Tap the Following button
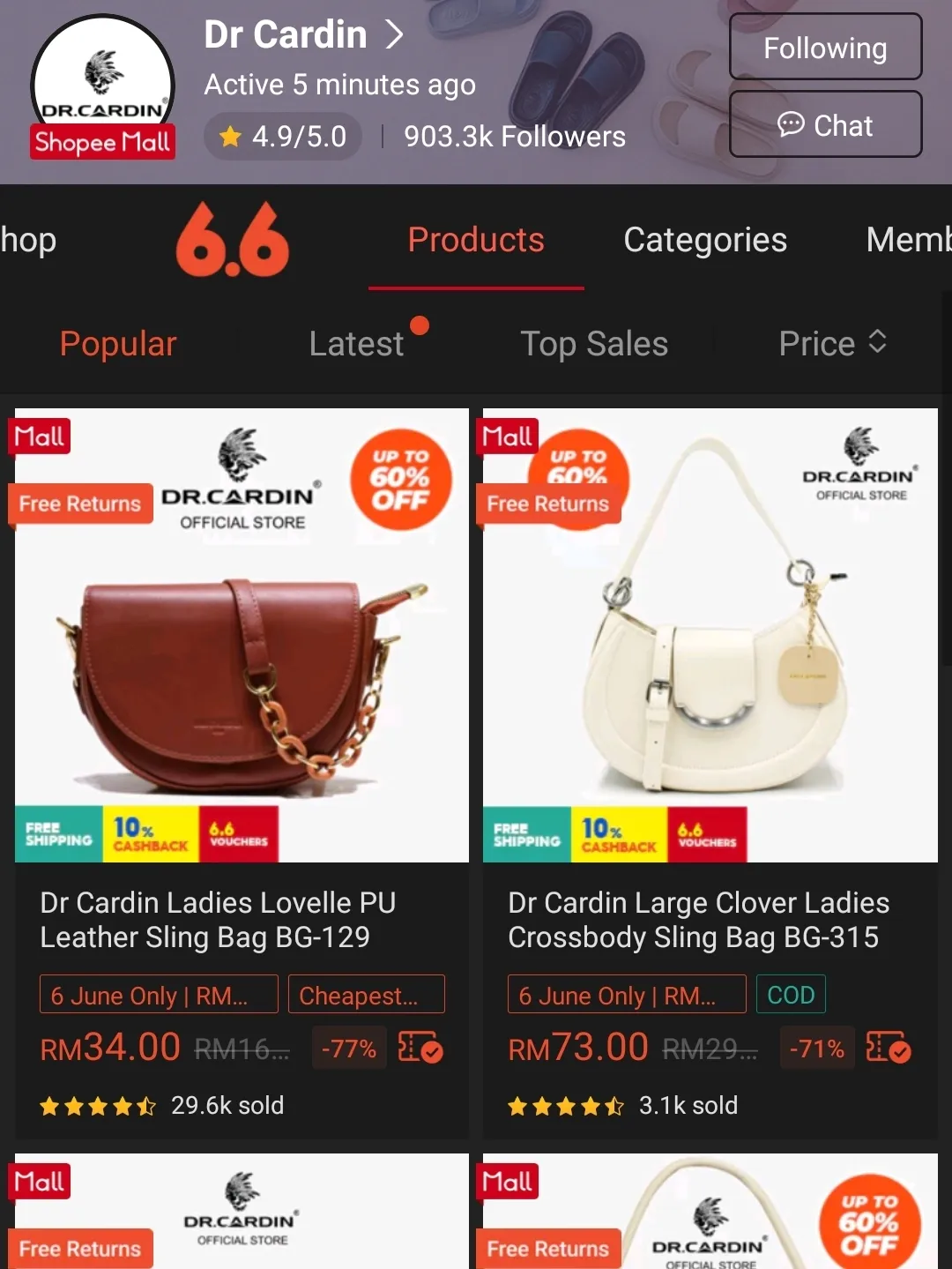This screenshot has width=952, height=1269. pos(825,48)
